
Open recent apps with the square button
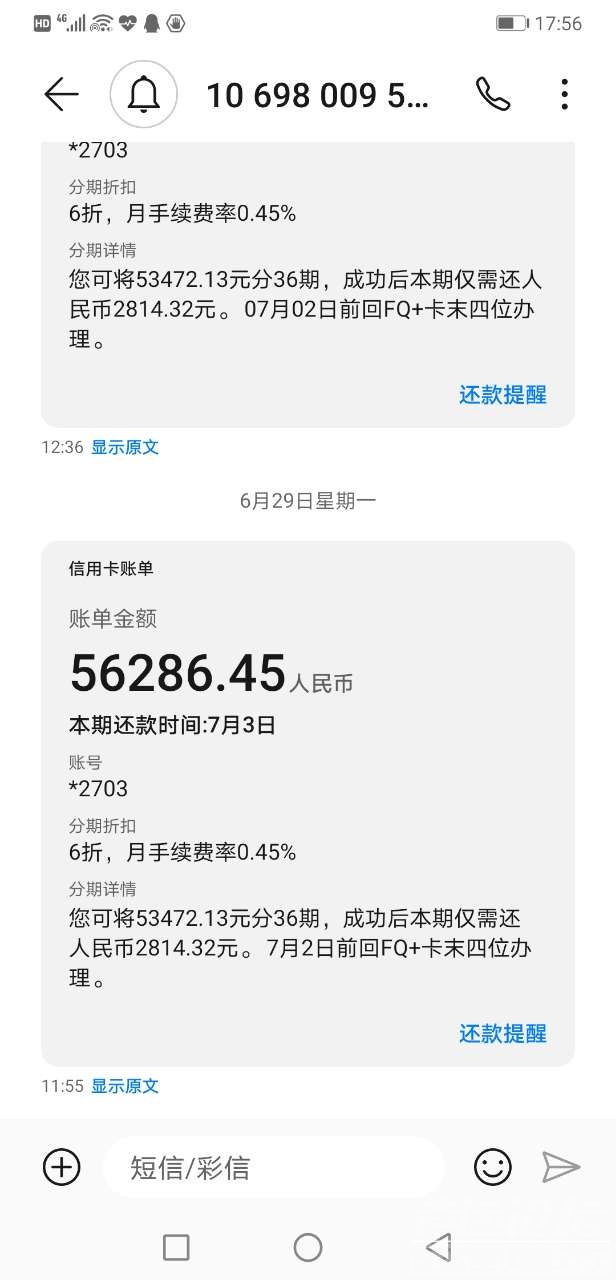pos(176,1247)
